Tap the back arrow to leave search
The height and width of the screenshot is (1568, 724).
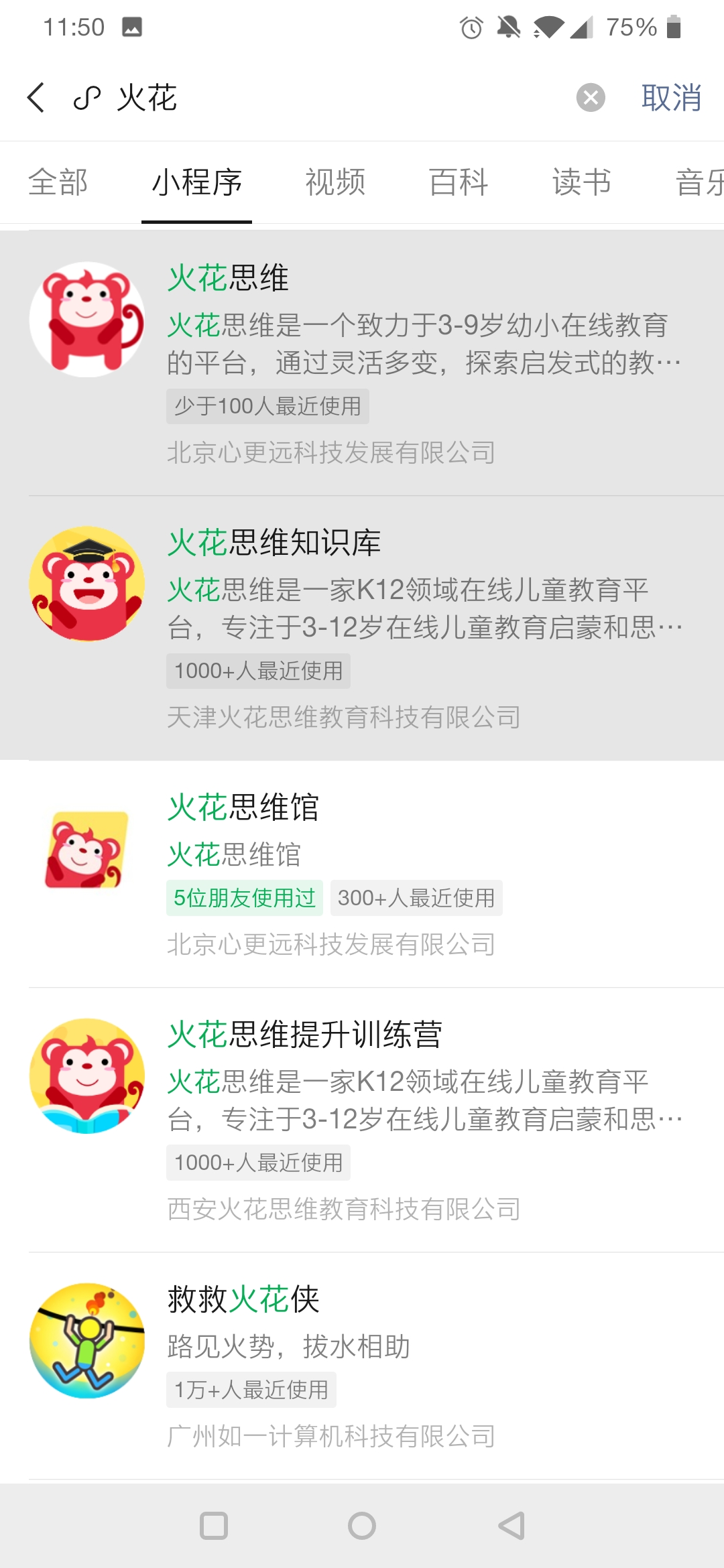coord(36,98)
